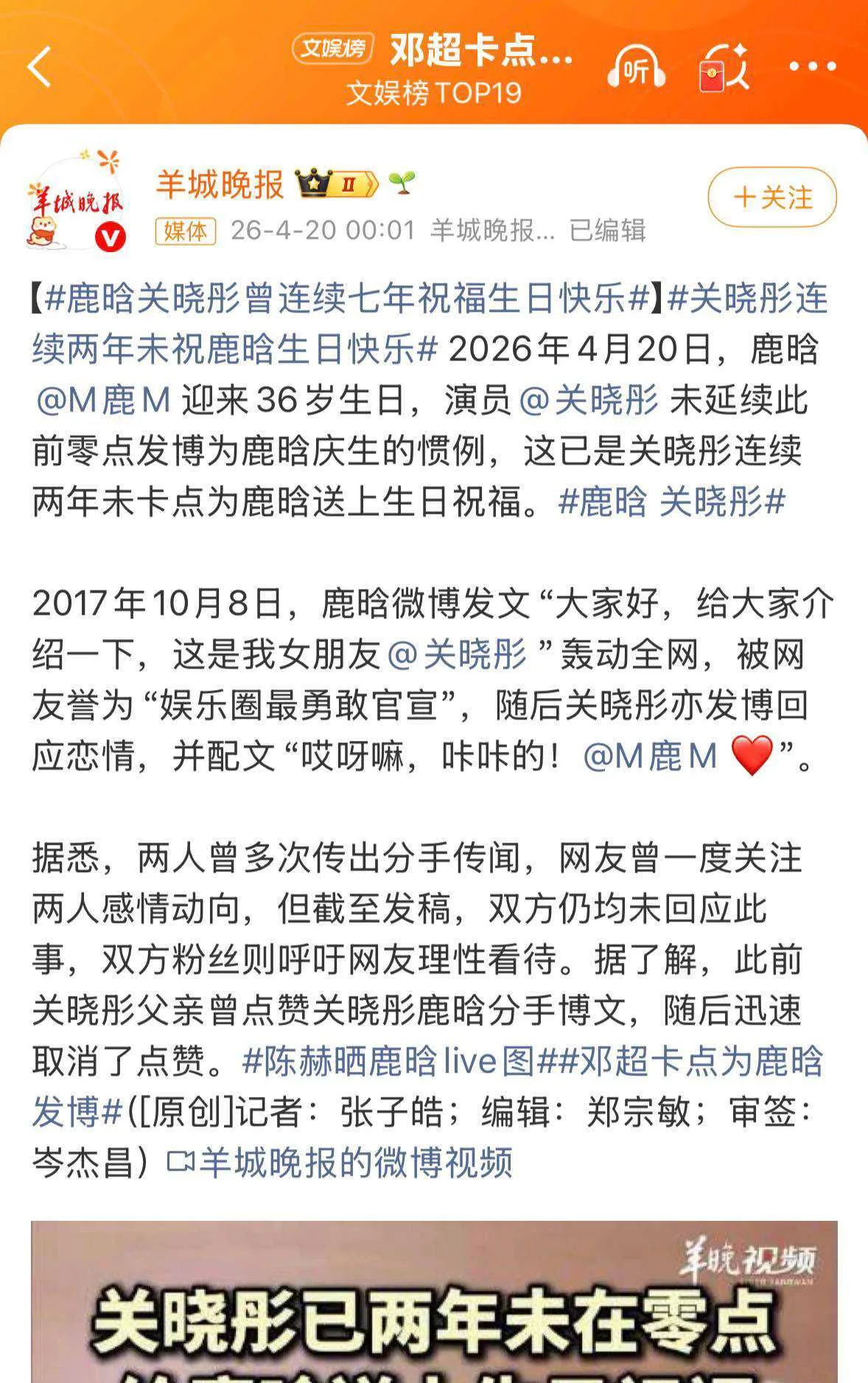Open hashtag #邓超卡点为鹿晗发博#

pos(427,1087)
